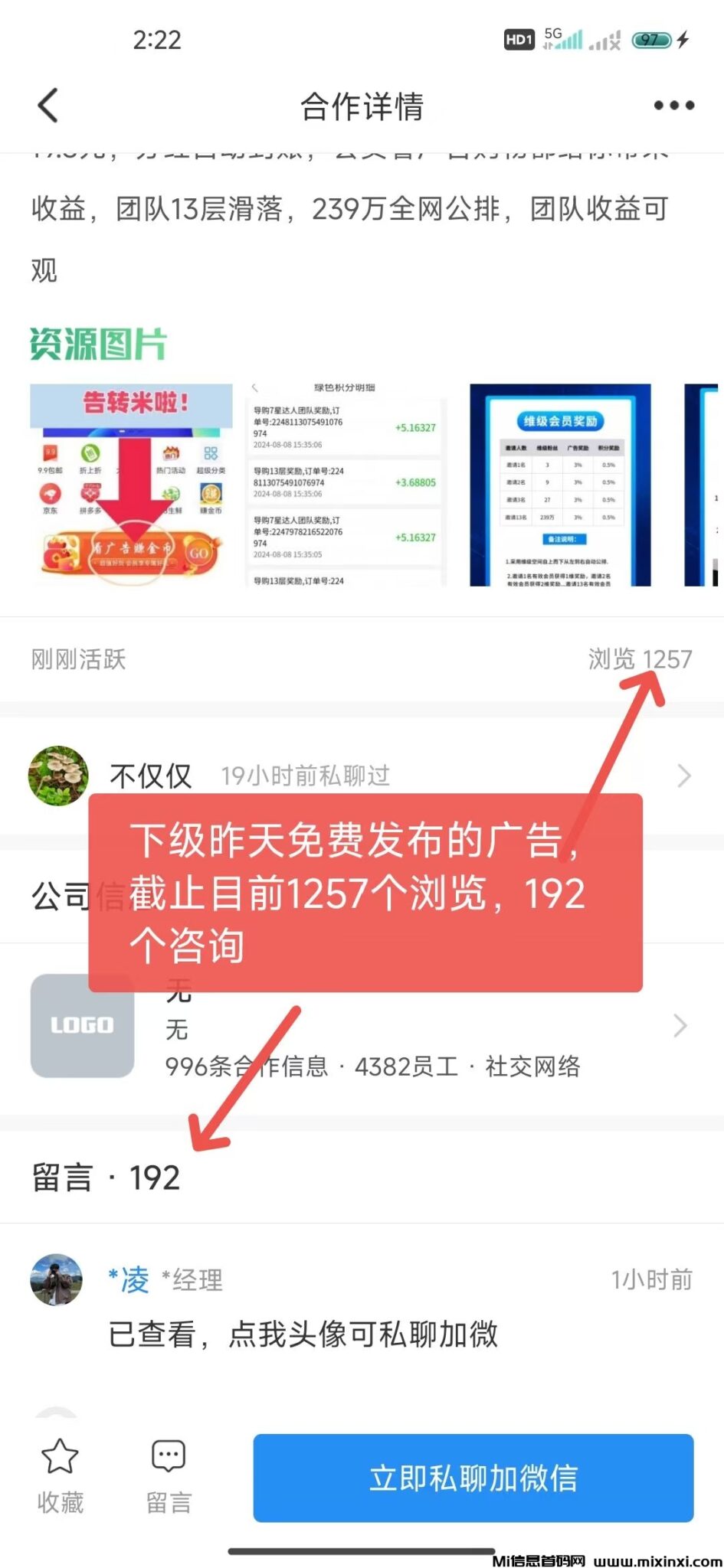Open the three-dot overflow menu
The image size is (724, 1568).
pyautogui.click(x=673, y=106)
